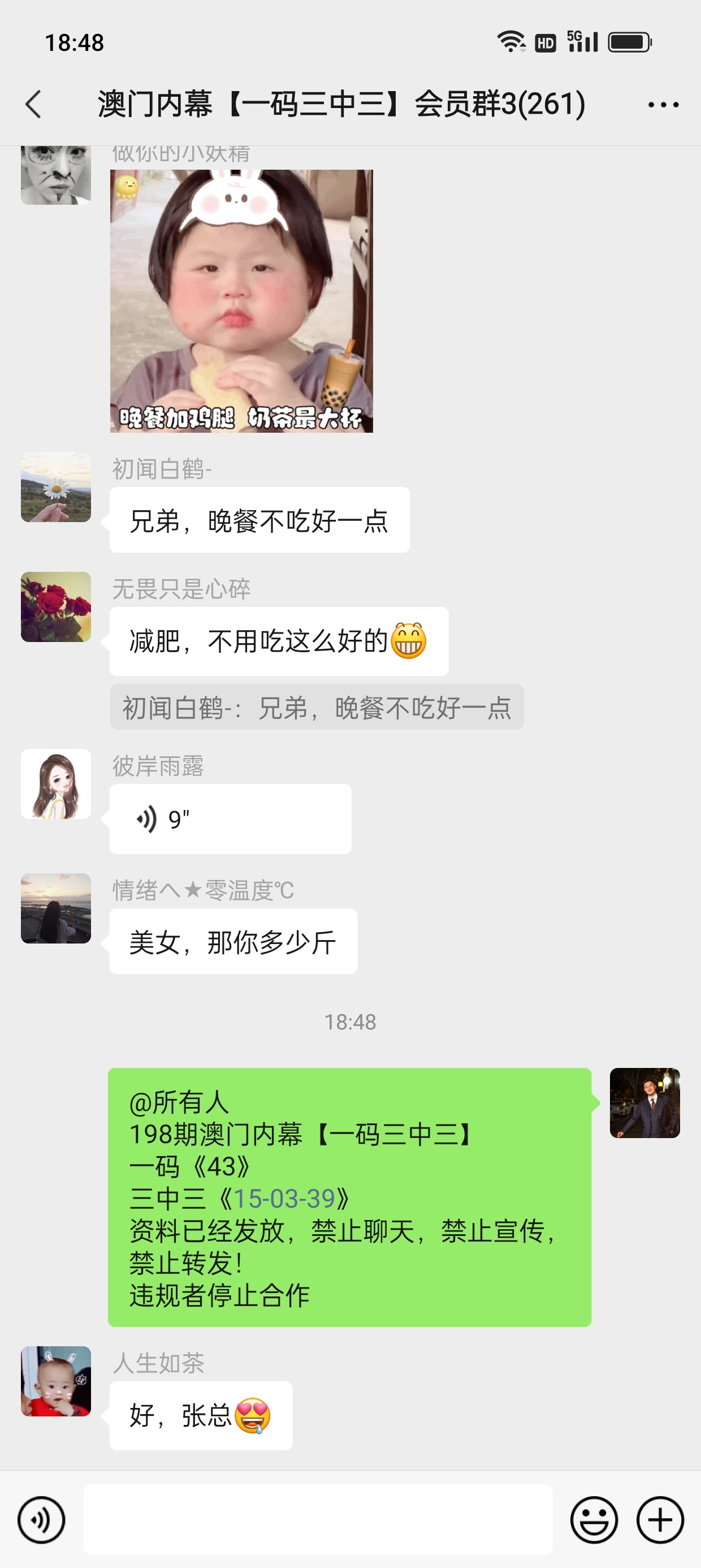Open my own avatar in suit
This screenshot has height=1568, width=701.
coord(644,1102)
